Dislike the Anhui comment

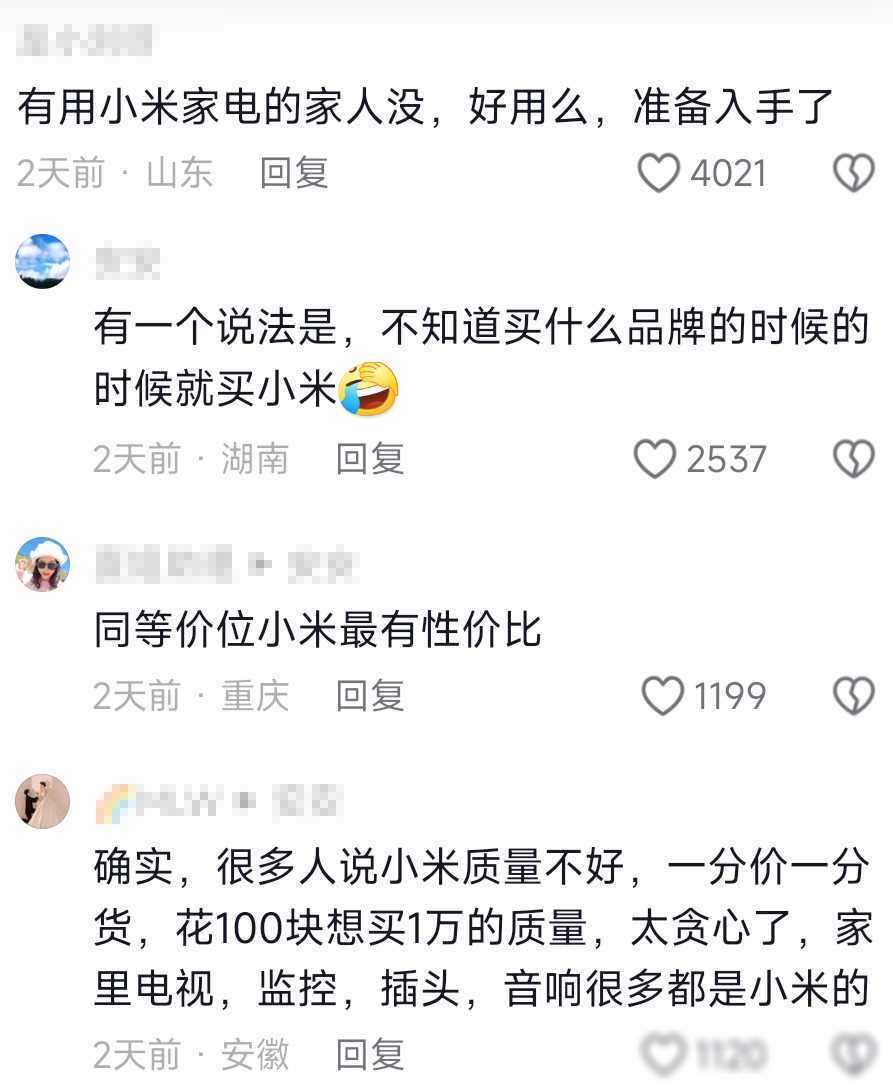(853, 1055)
